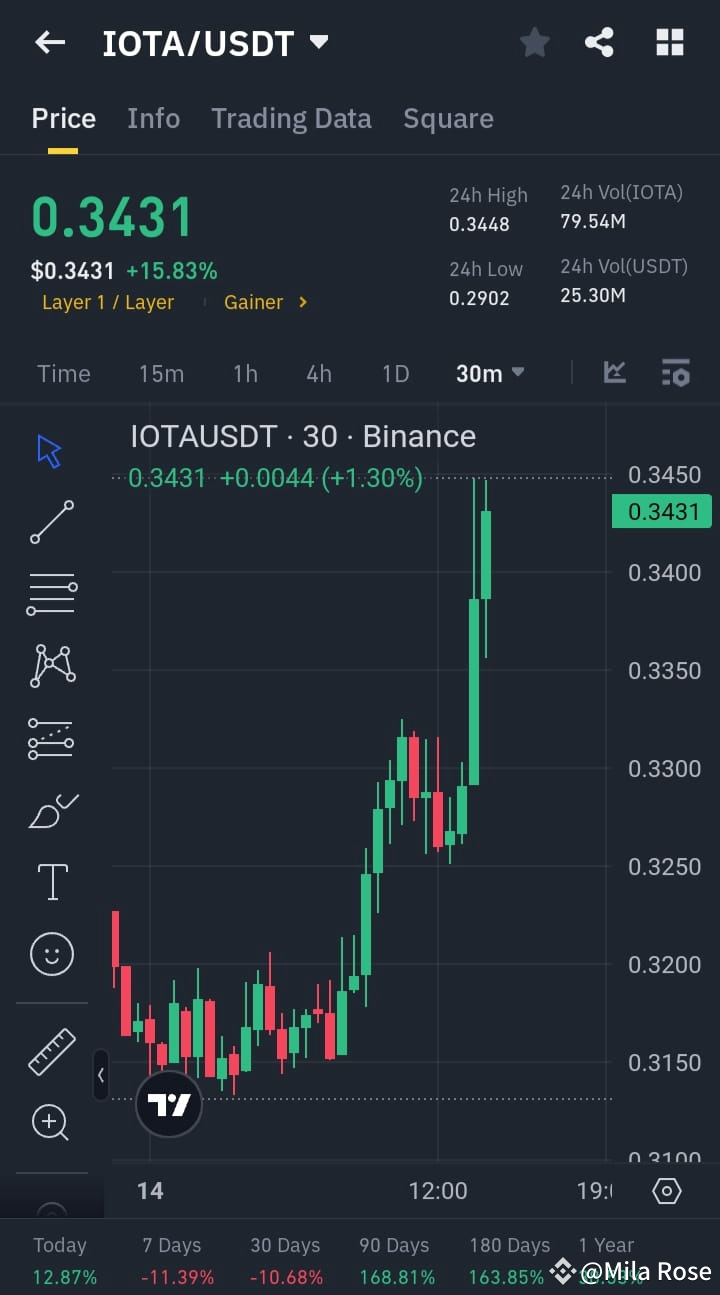Open chart type selector icon

[614, 372]
